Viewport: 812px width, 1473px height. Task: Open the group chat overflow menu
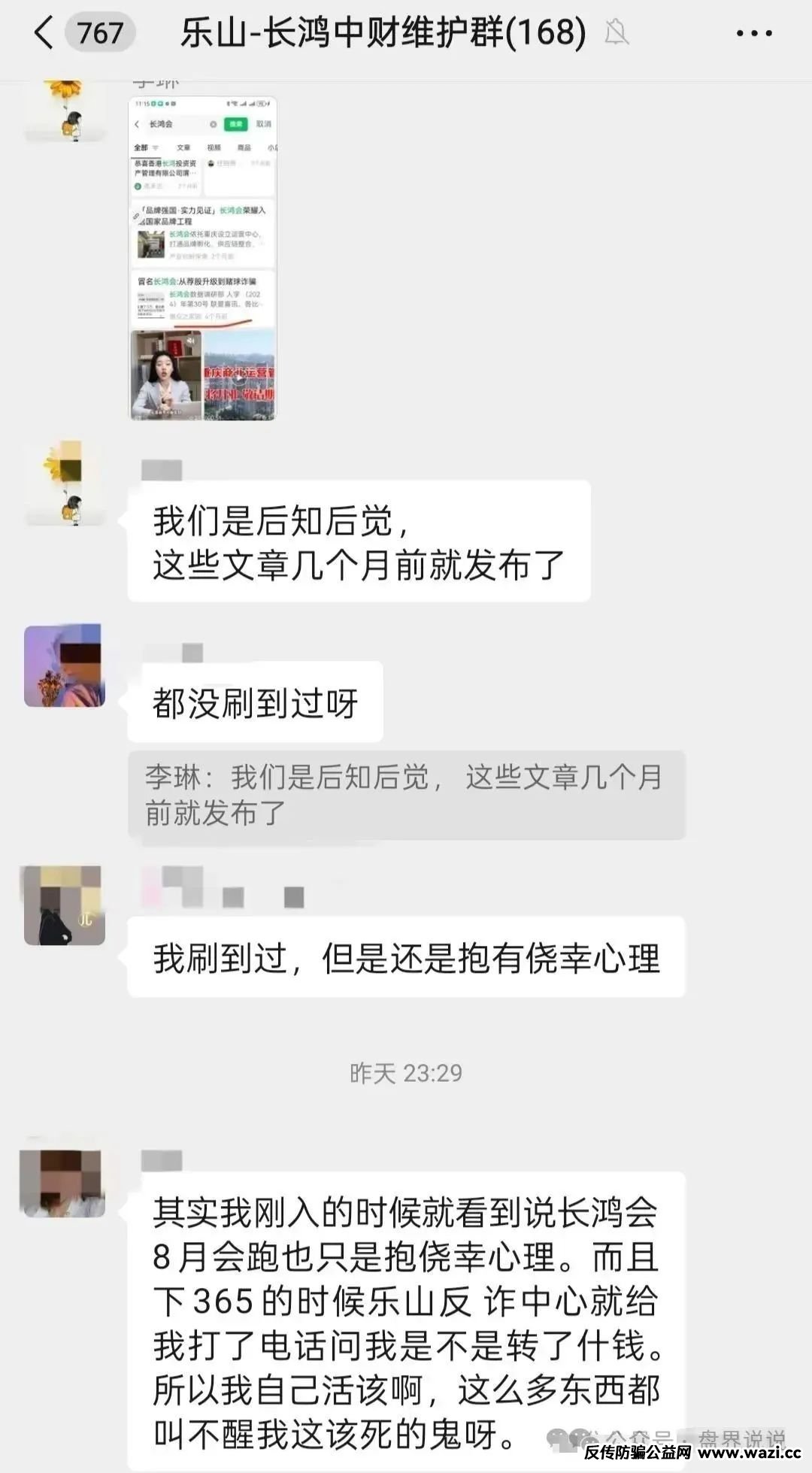[753, 33]
